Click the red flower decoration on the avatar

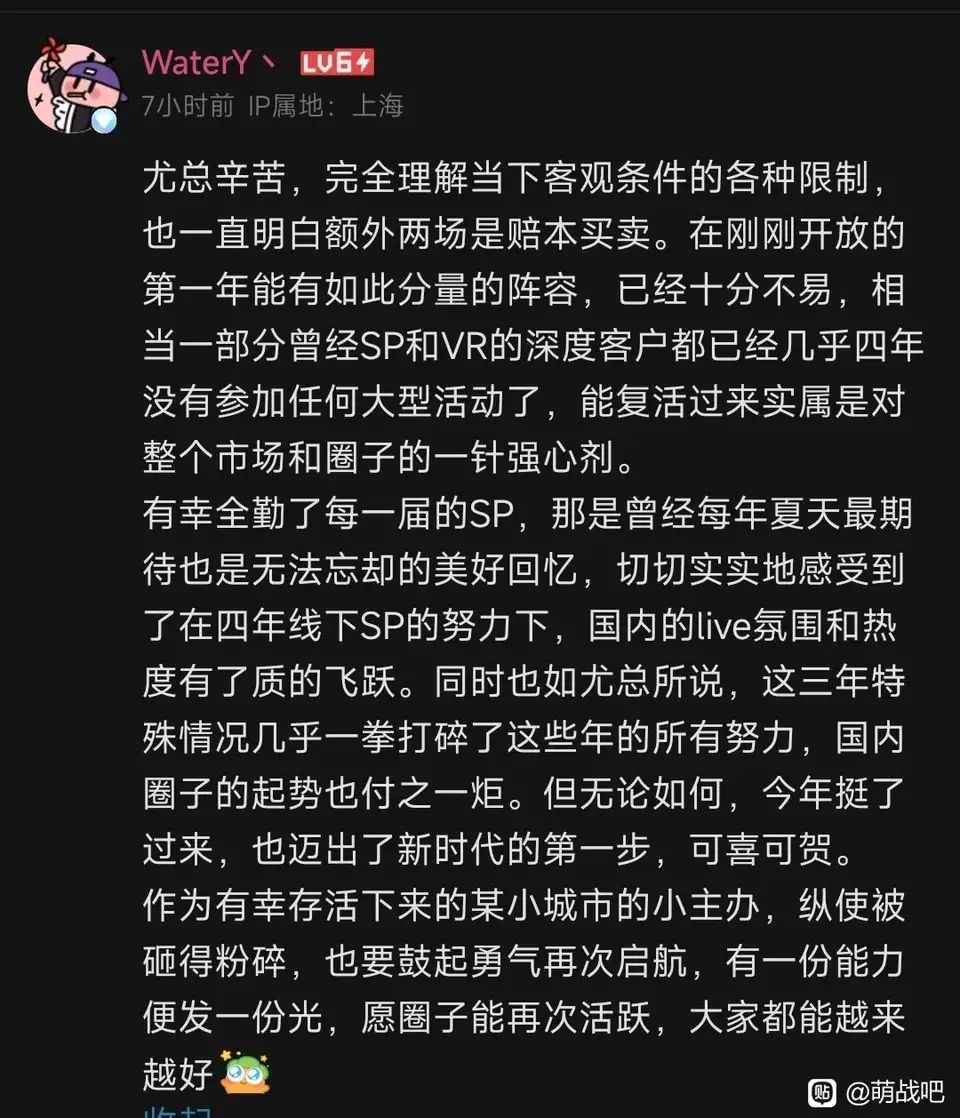point(52,48)
